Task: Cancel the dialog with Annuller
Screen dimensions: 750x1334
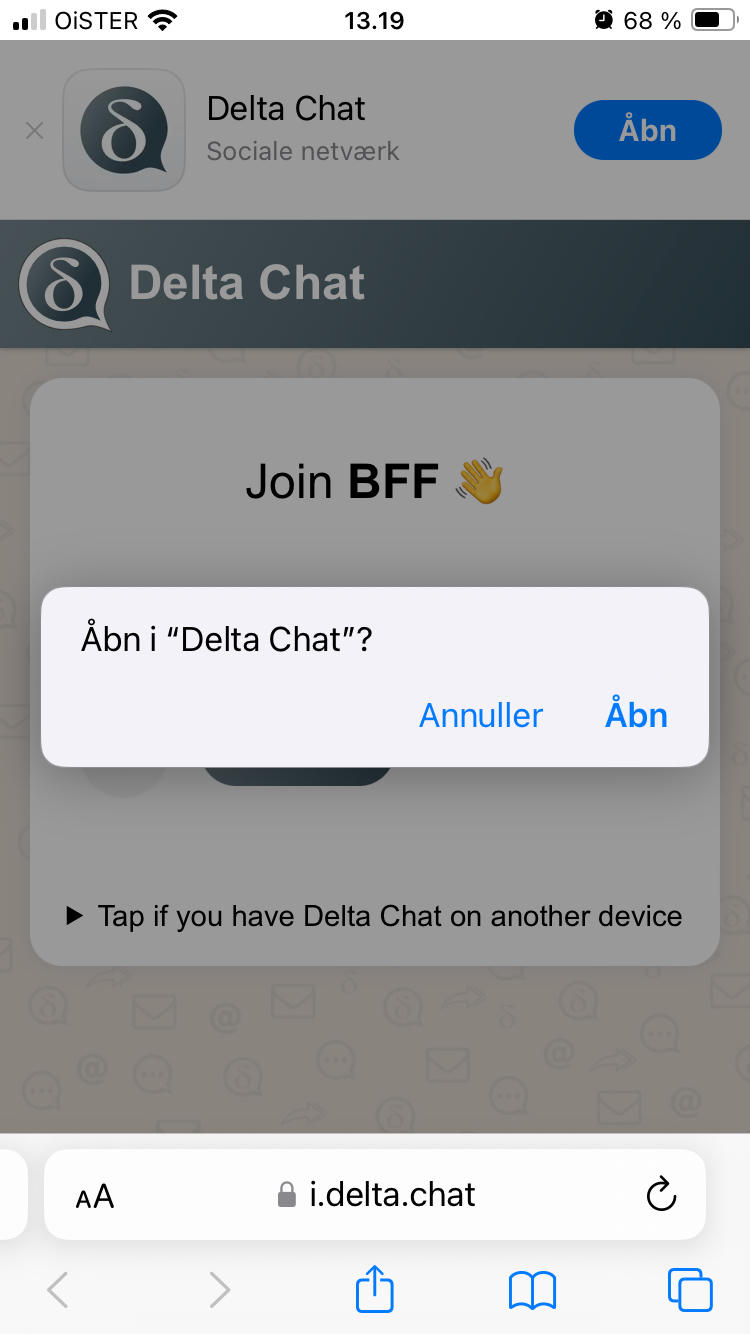Action: (480, 715)
